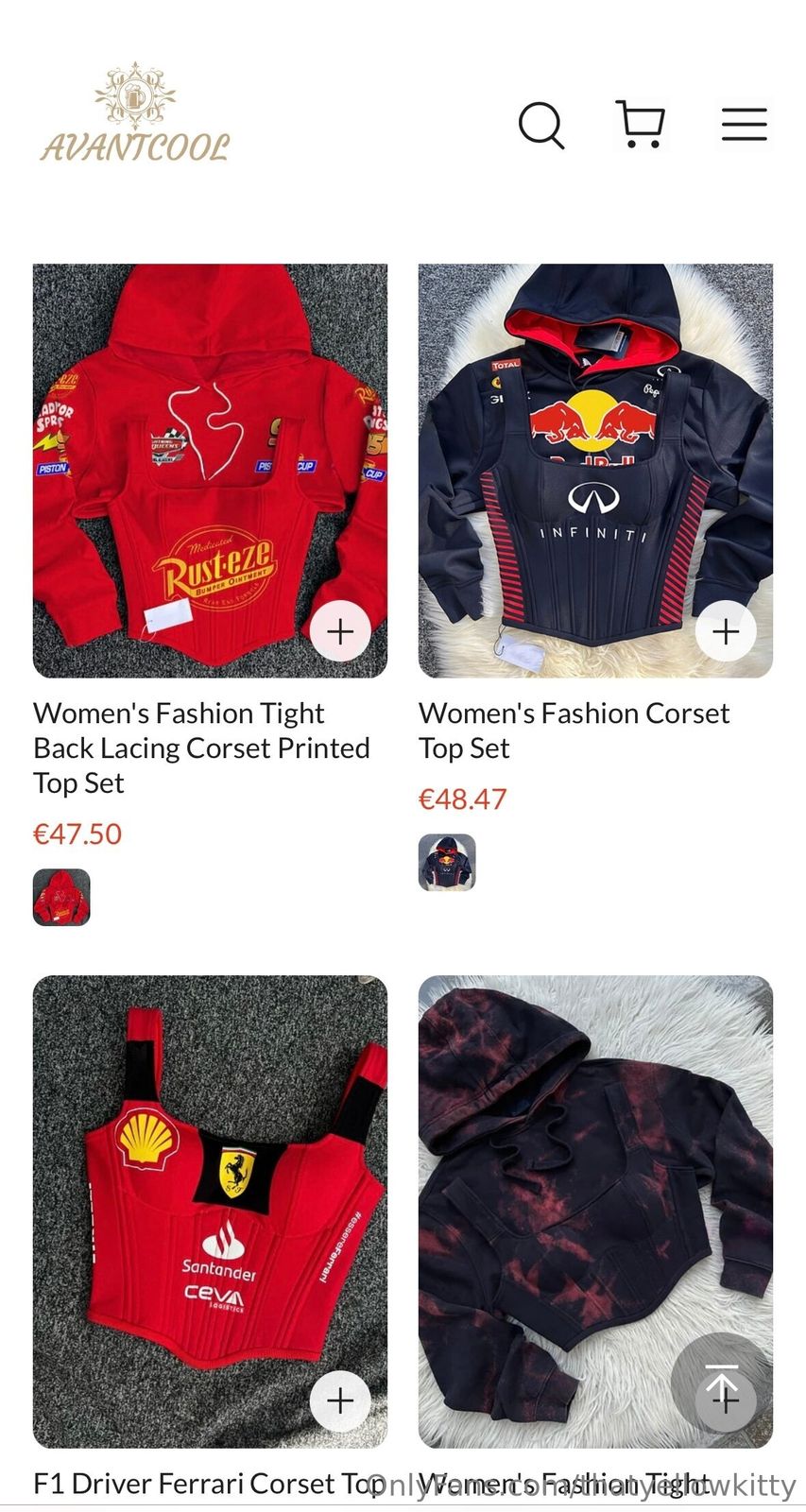Screen dimensions: 806x1512
Task: Open the search icon in the header
Action: 541,125
